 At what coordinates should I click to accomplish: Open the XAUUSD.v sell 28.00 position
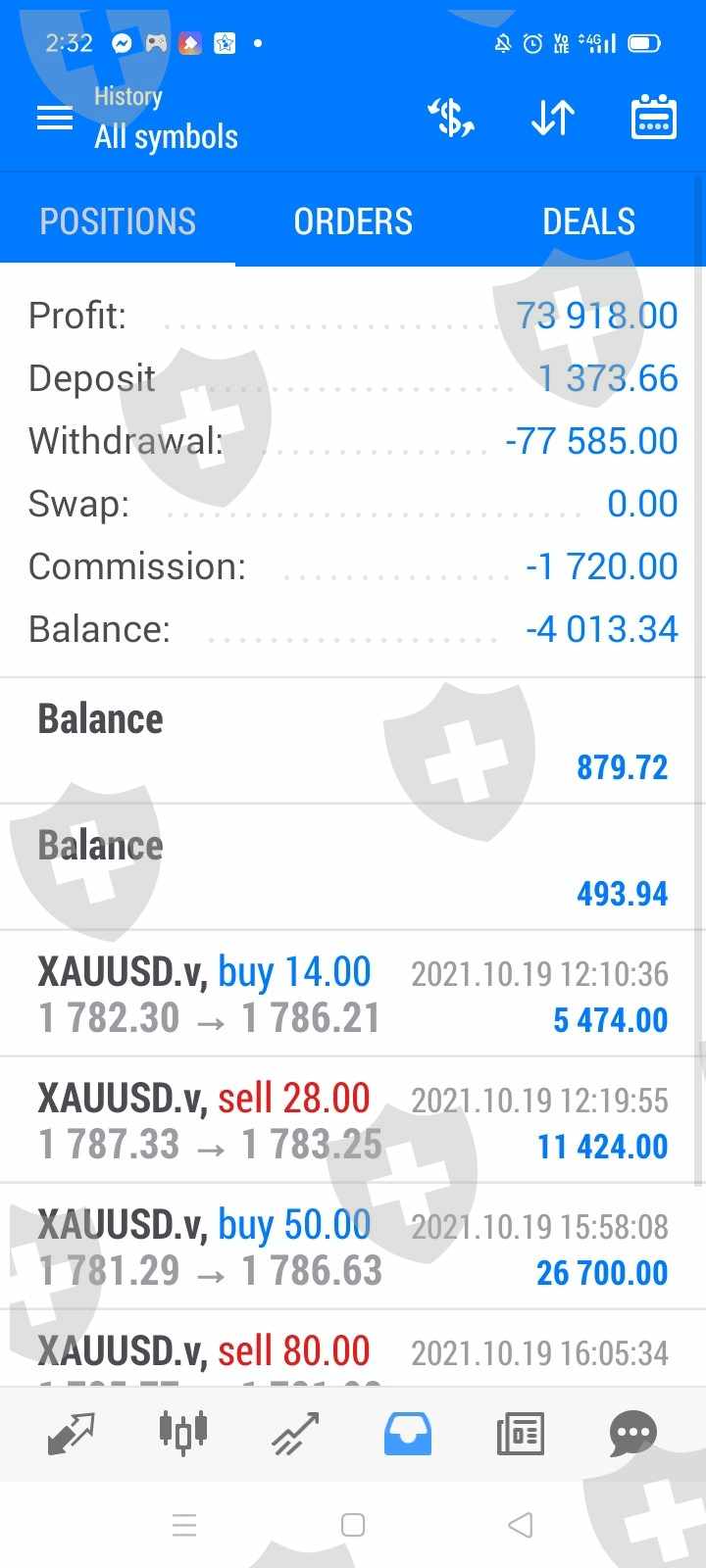[x=353, y=1121]
